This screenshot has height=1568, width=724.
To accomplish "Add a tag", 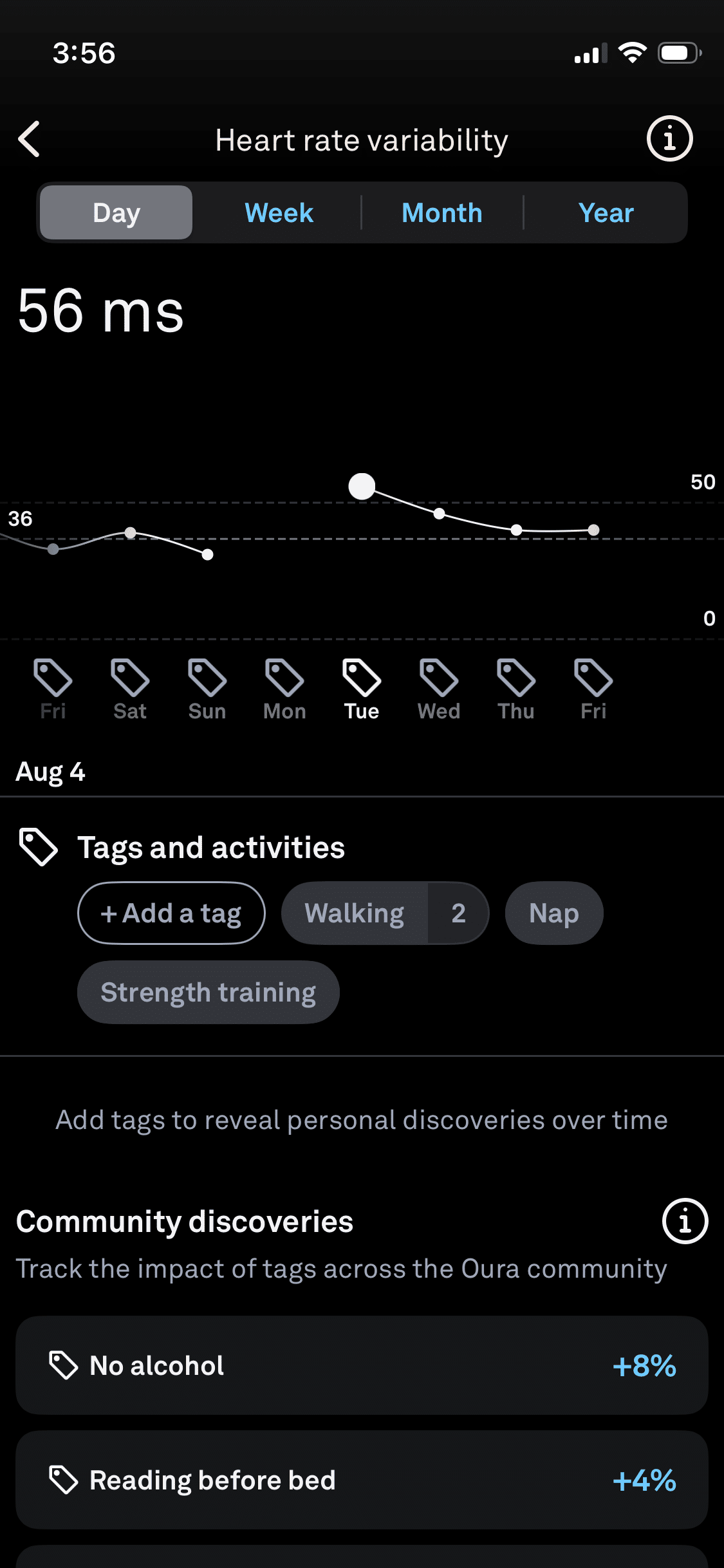I will coord(171,913).
